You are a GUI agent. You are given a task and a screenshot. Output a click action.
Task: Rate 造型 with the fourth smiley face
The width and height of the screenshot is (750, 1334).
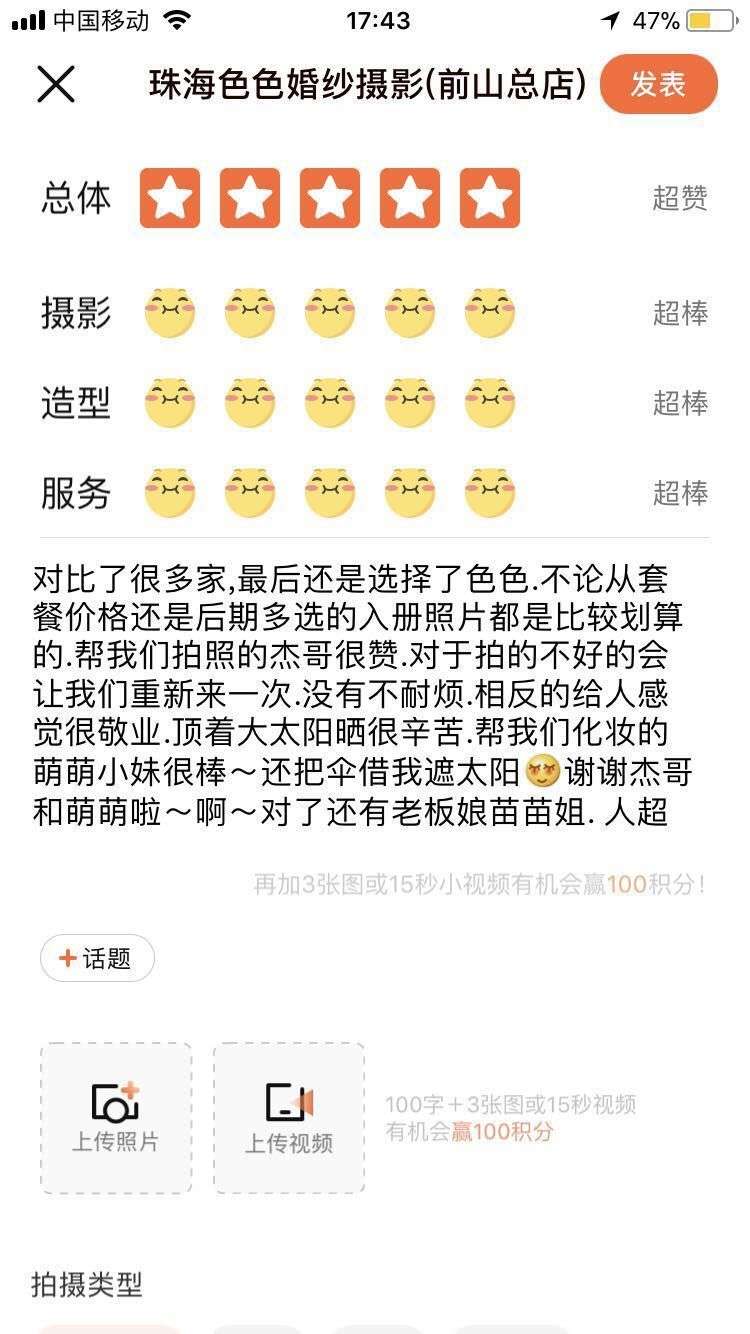(410, 403)
